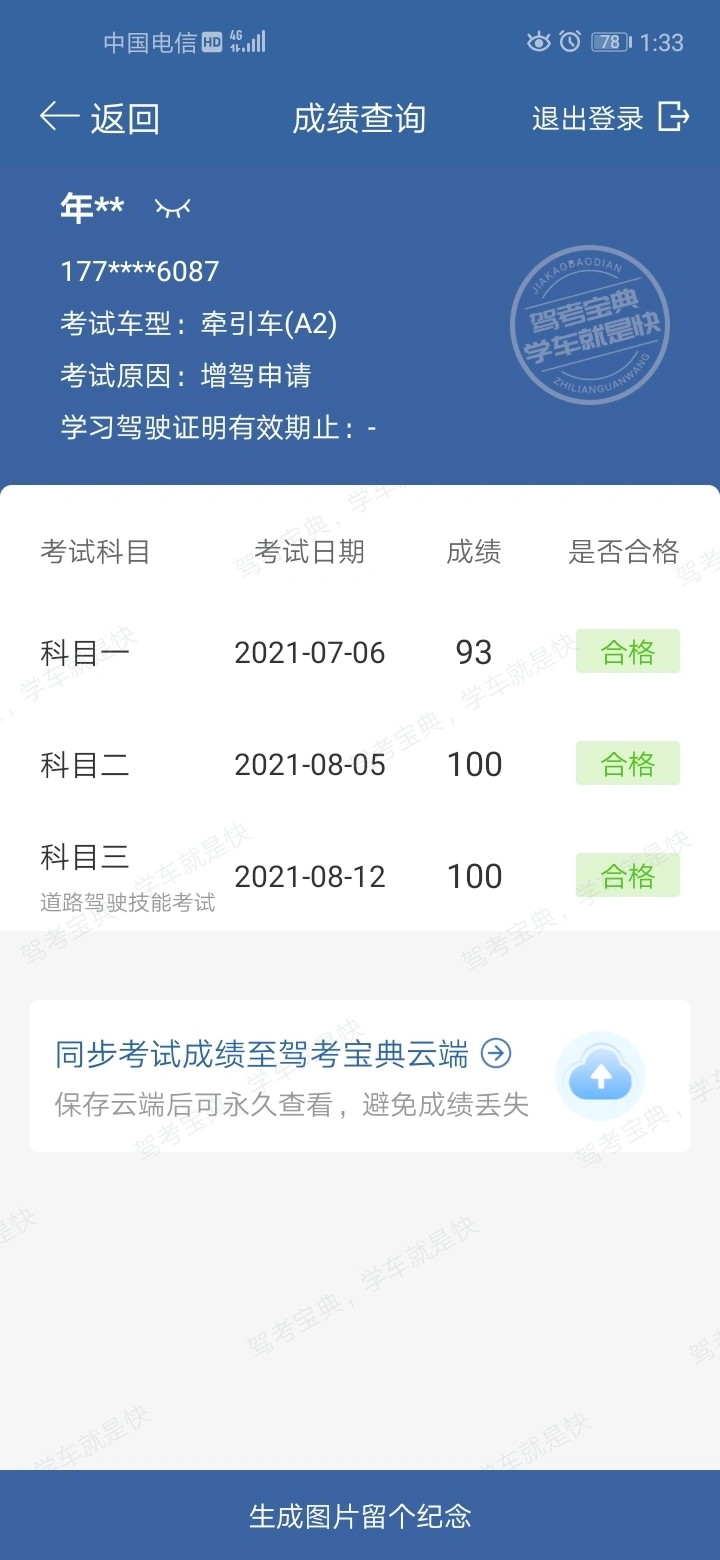Tap 生成图片留个纪念 to generate an image
This screenshot has width=720, height=1560.
(360, 1515)
